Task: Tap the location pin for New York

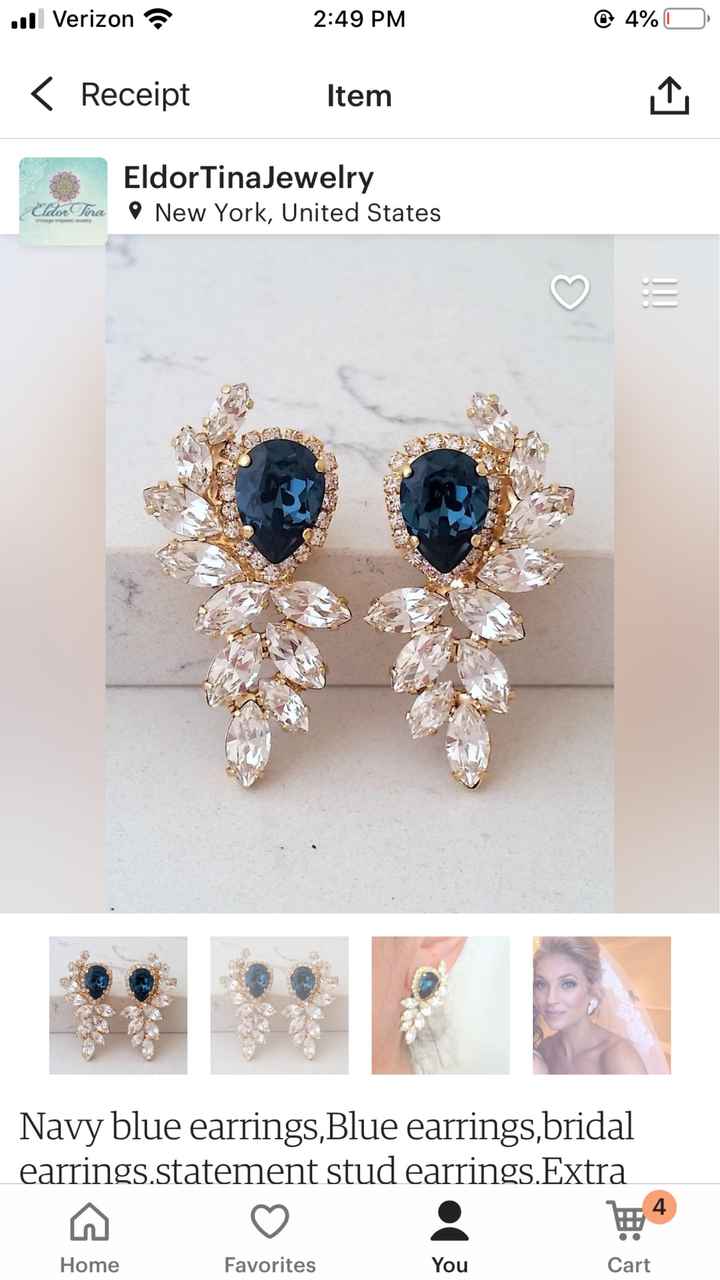Action: click(136, 212)
